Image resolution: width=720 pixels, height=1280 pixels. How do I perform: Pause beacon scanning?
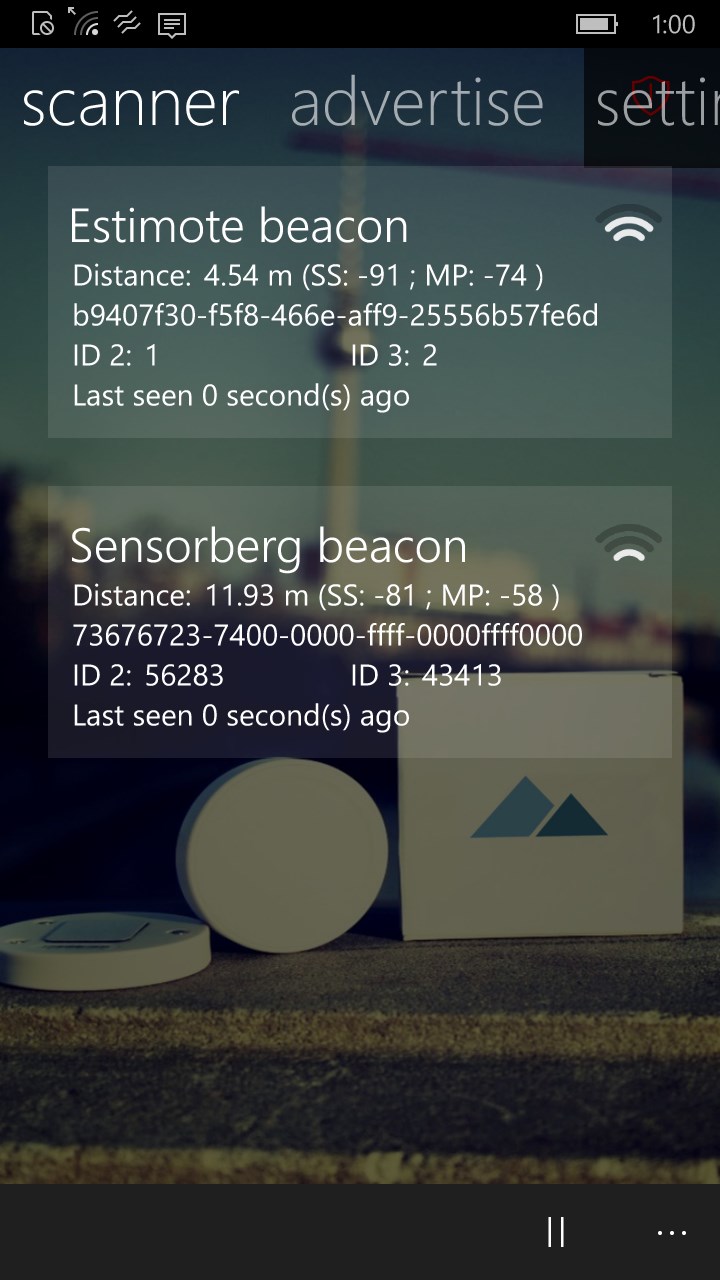pyautogui.click(x=557, y=1232)
